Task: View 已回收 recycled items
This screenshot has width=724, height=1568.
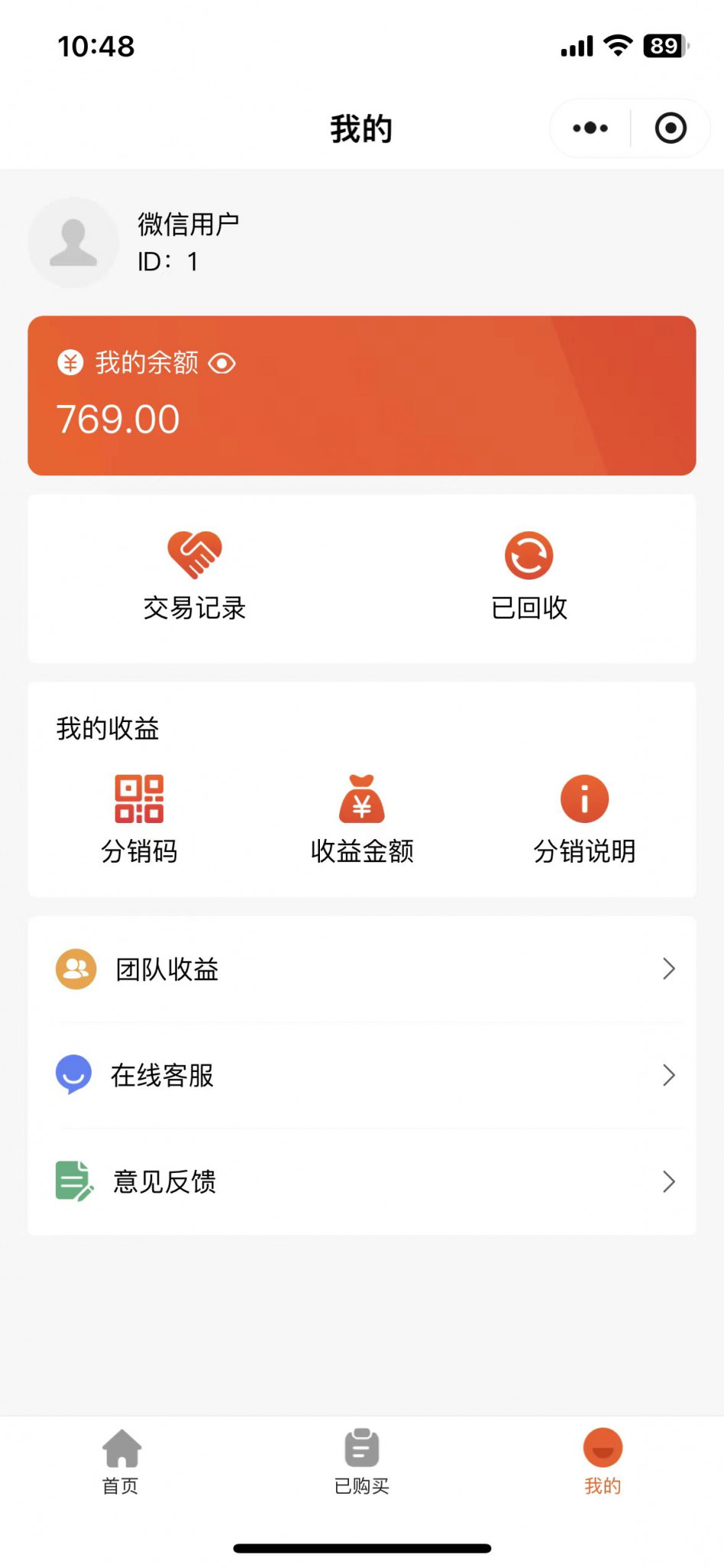Action: tap(529, 577)
